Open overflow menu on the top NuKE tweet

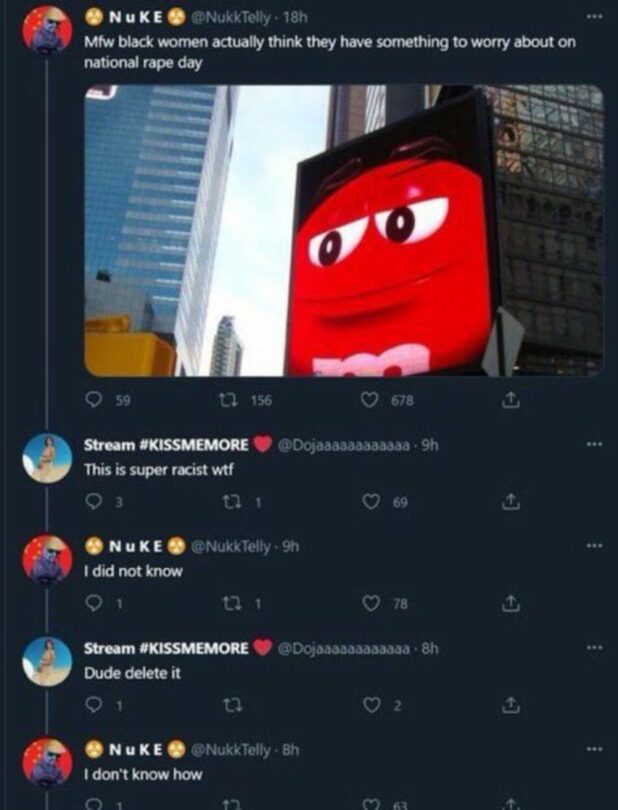[x=595, y=18]
